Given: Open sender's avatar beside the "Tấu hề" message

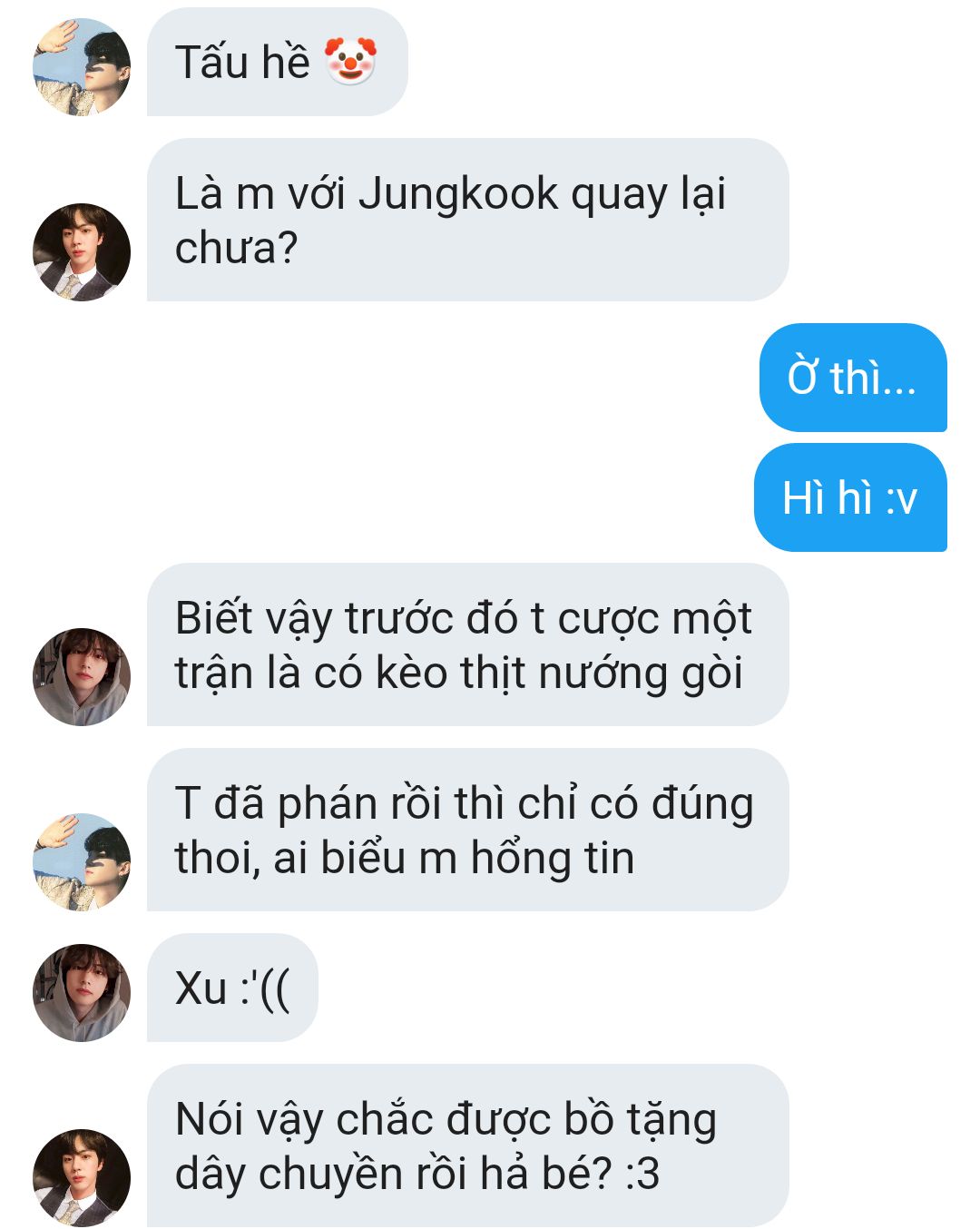Looking at the screenshot, I should pos(82,67).
